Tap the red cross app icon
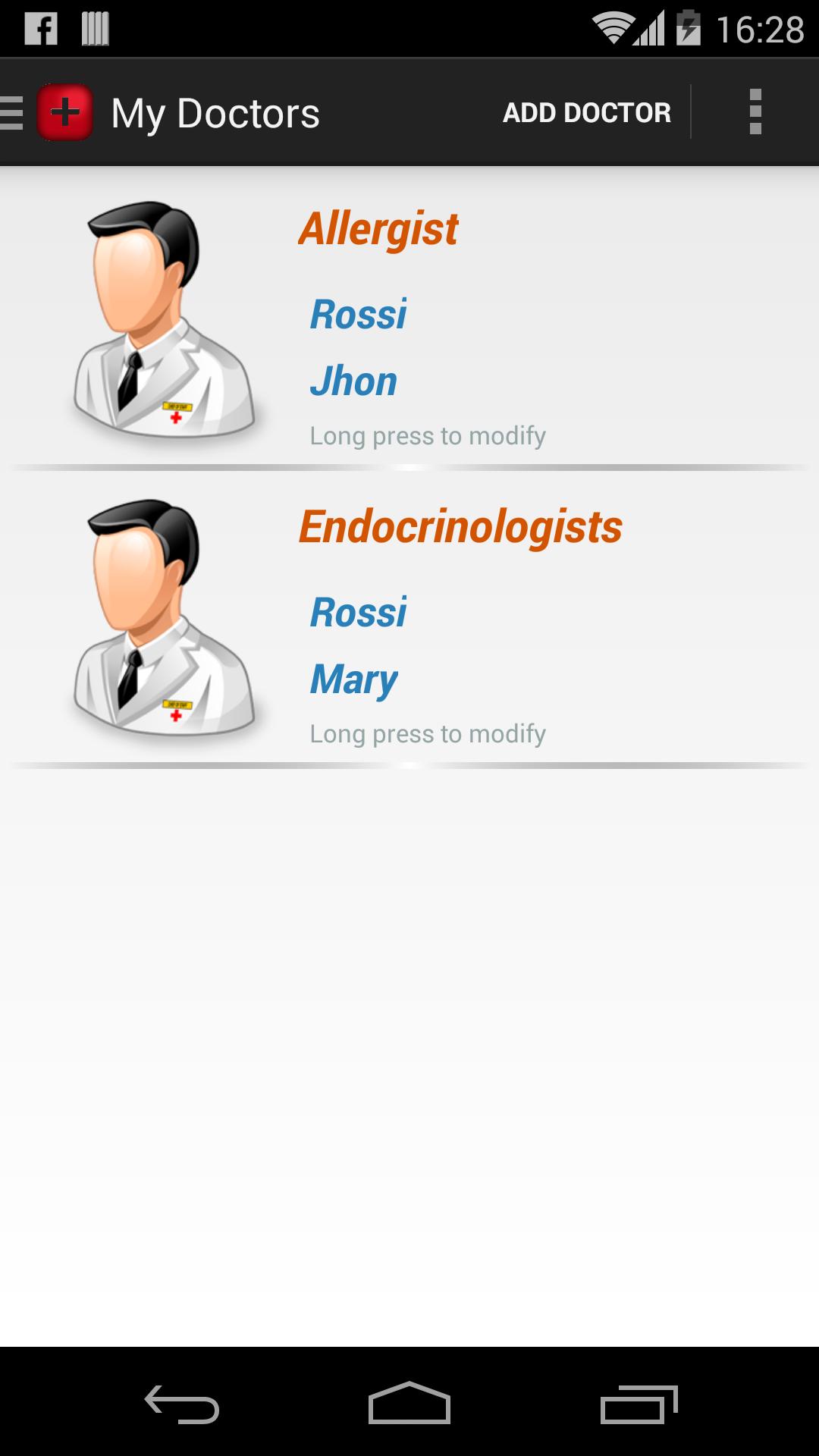Screen dimensions: 819x1456 pyautogui.click(x=65, y=111)
